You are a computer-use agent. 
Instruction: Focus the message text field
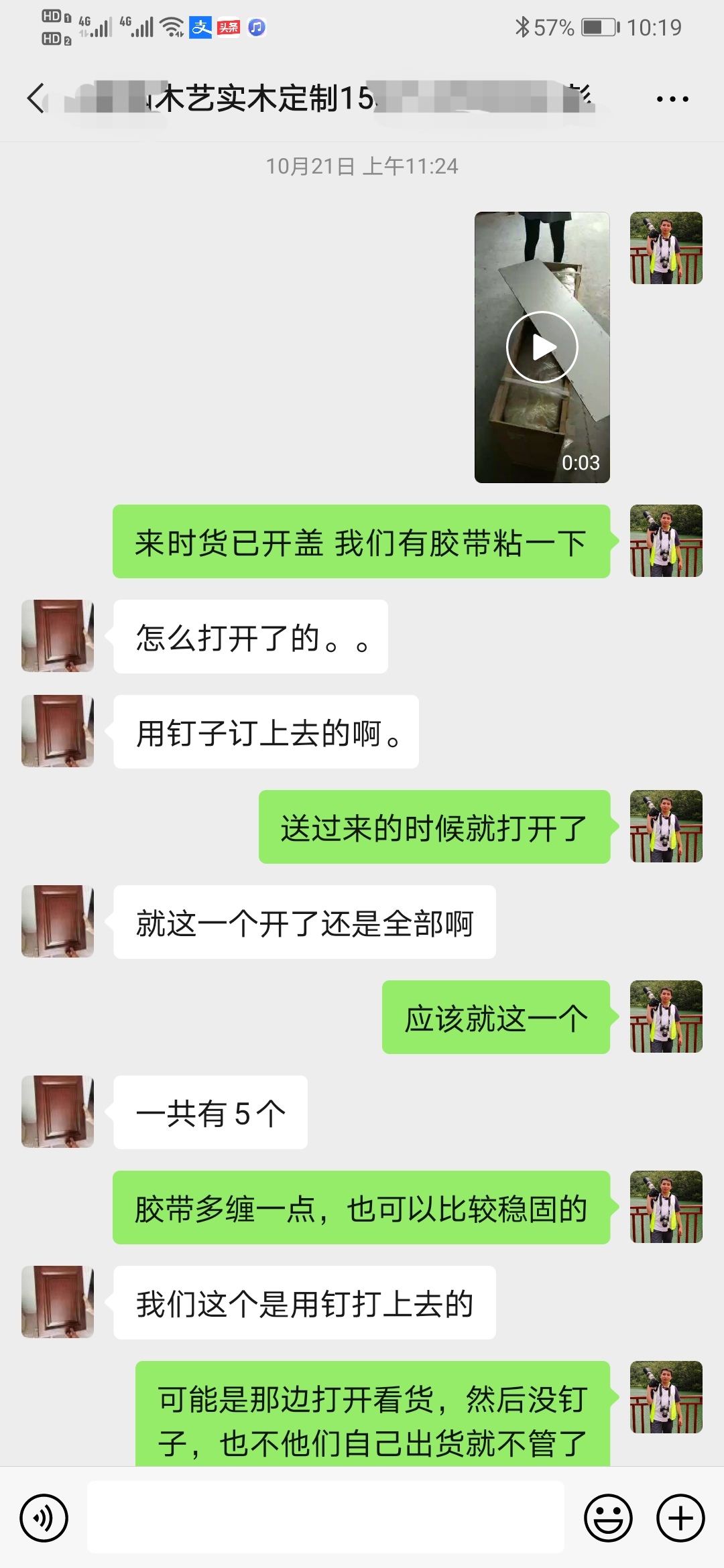tap(326, 1518)
